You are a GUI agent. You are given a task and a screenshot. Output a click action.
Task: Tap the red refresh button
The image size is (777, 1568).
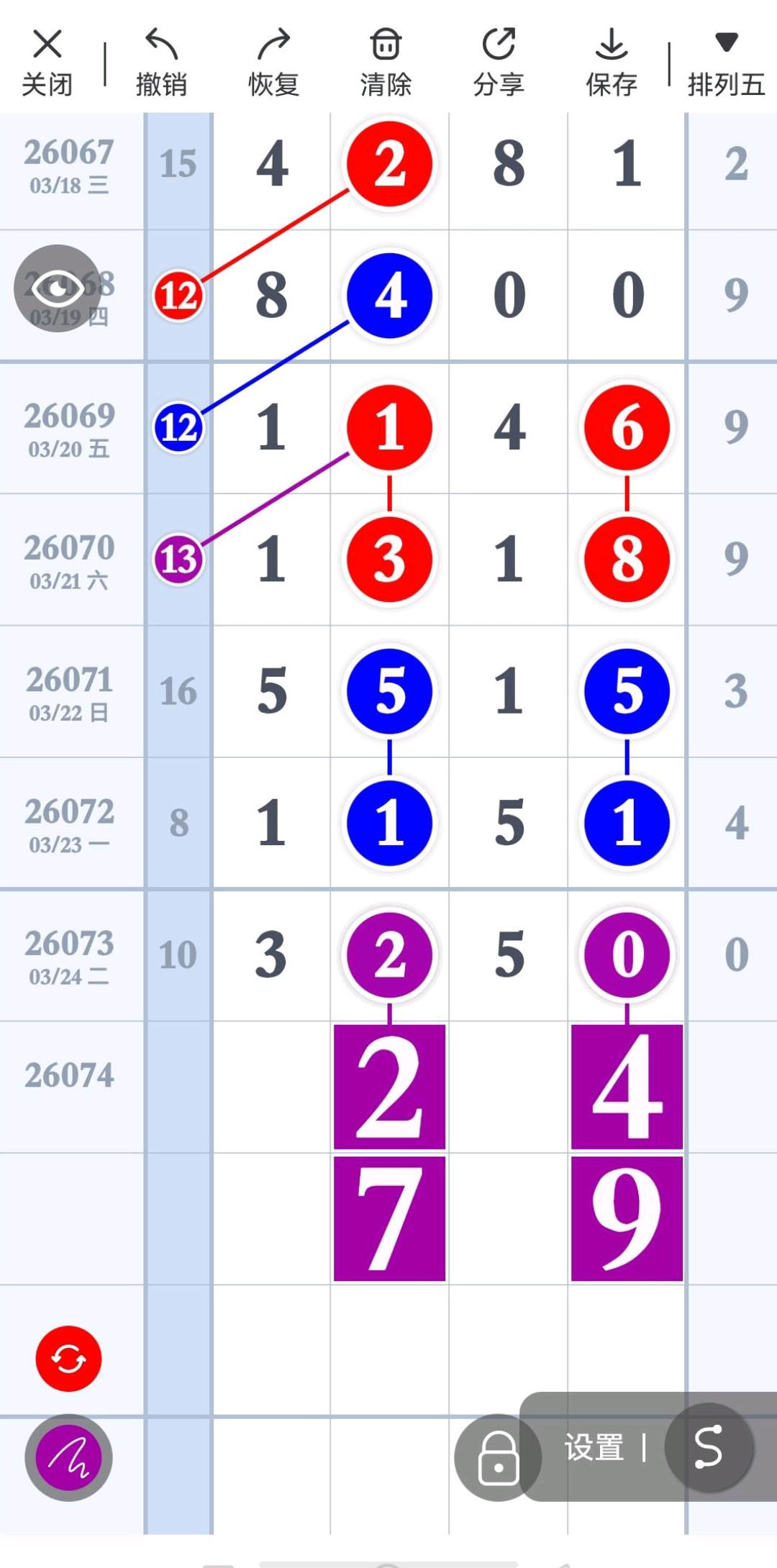tap(68, 1359)
